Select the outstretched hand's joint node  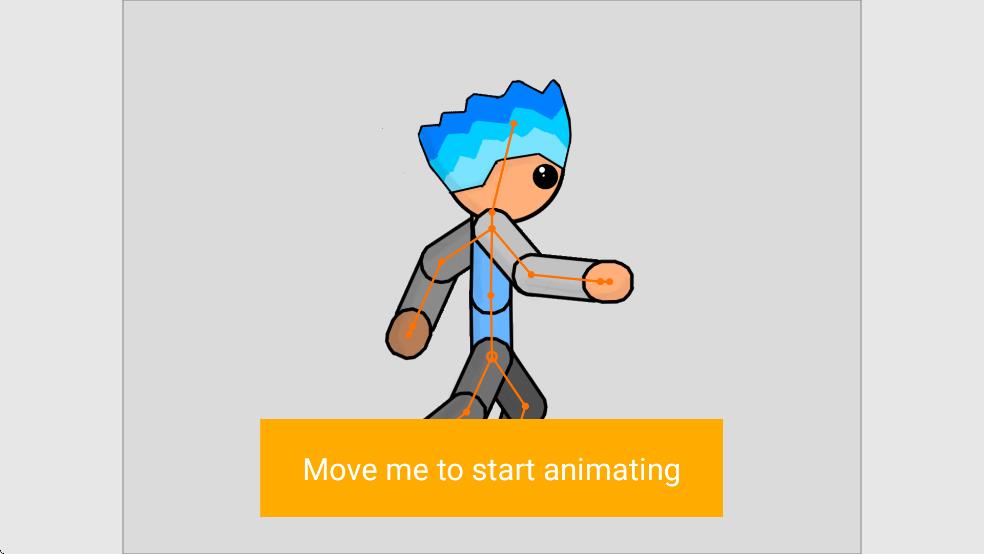pos(608,282)
